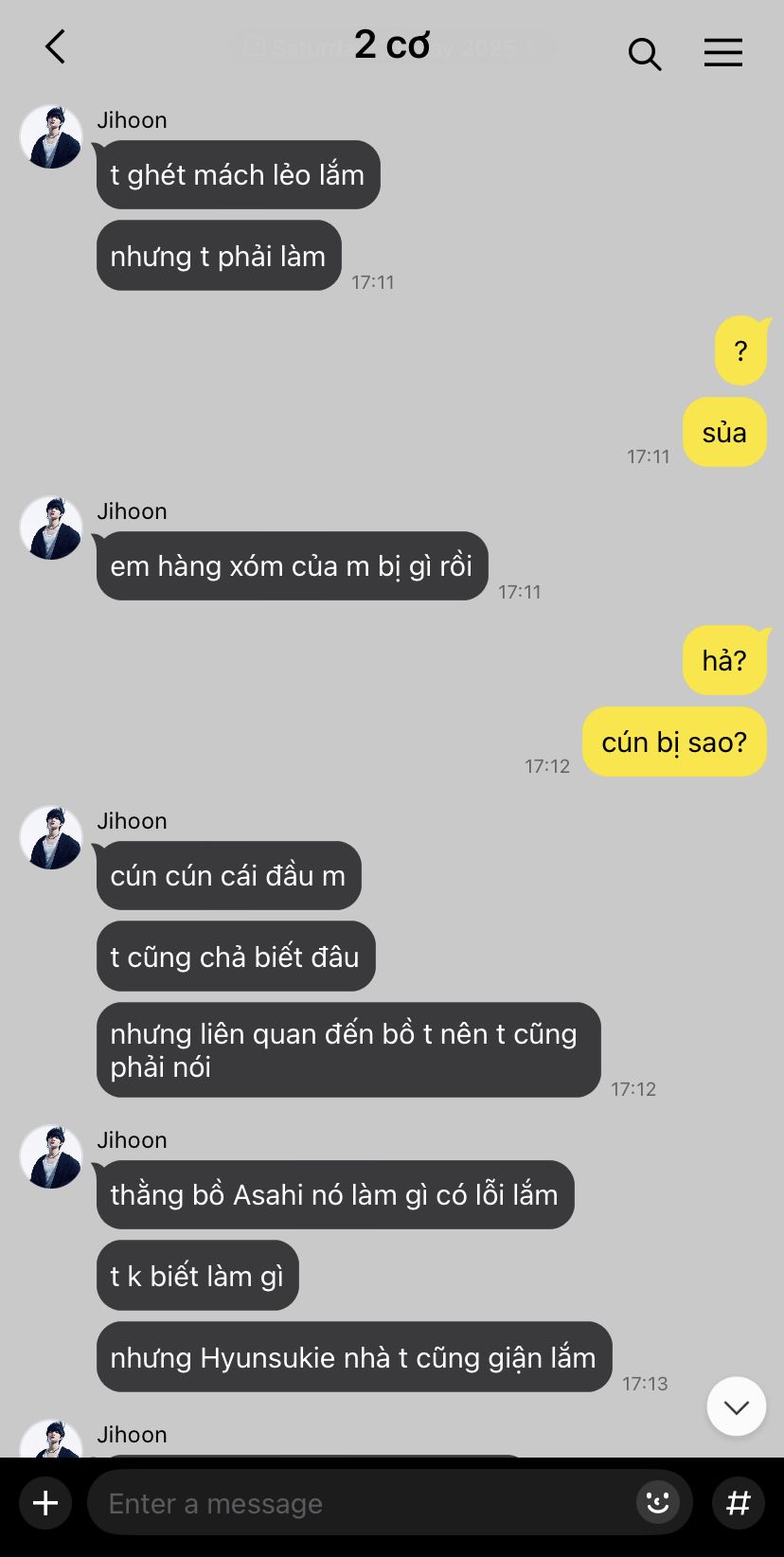Open the emoticon picker
This screenshot has height=1557, width=784.
(658, 1502)
